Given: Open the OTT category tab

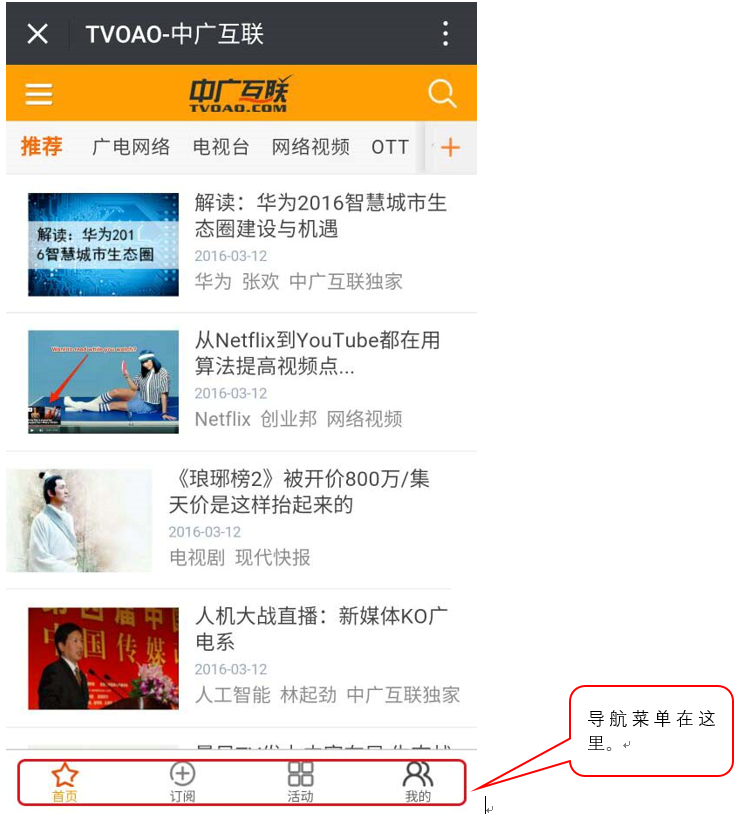Looking at the screenshot, I should [x=390, y=147].
